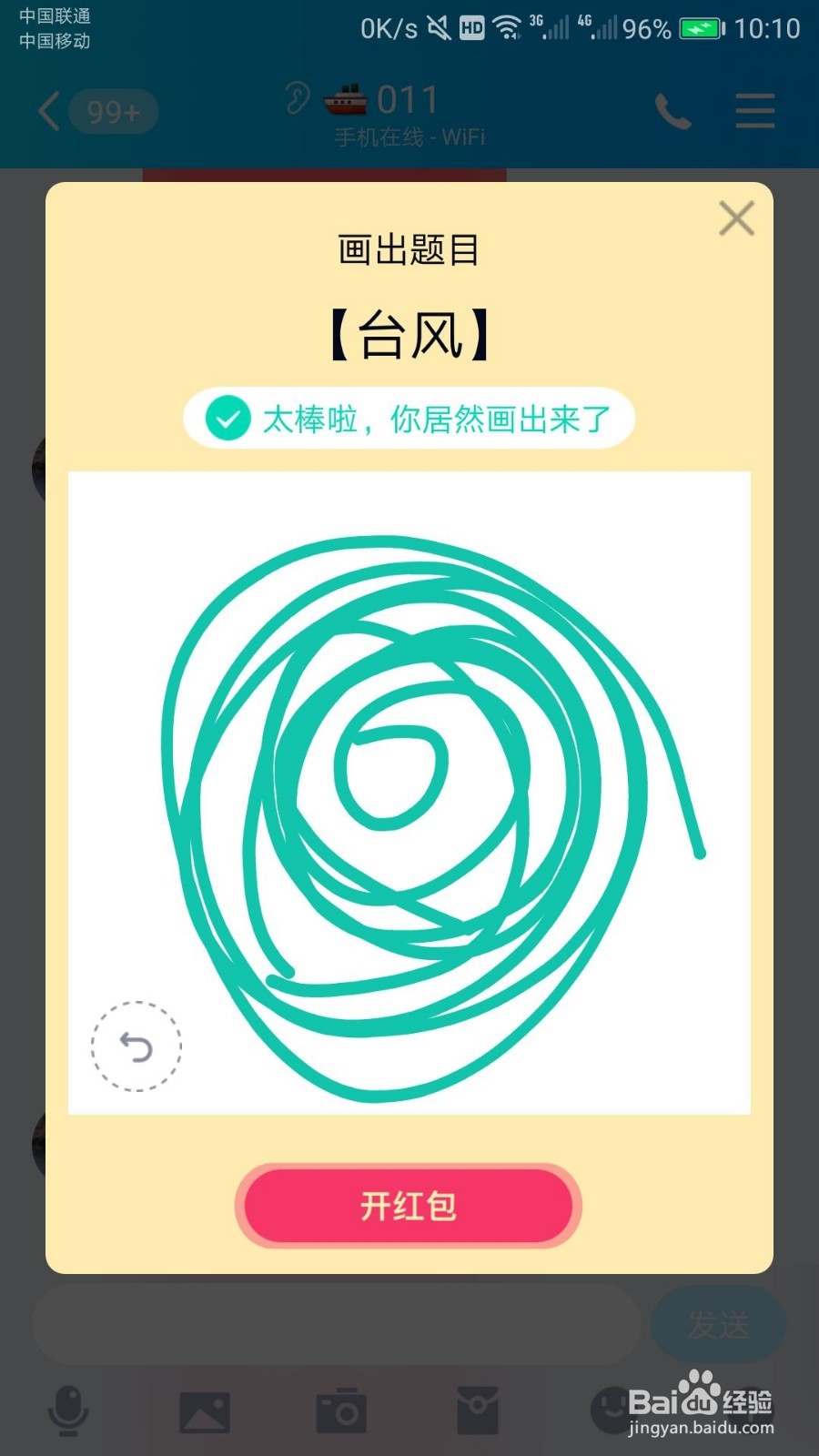
Task: Tap the green checkmark on the praise banner
Action: coord(227,419)
